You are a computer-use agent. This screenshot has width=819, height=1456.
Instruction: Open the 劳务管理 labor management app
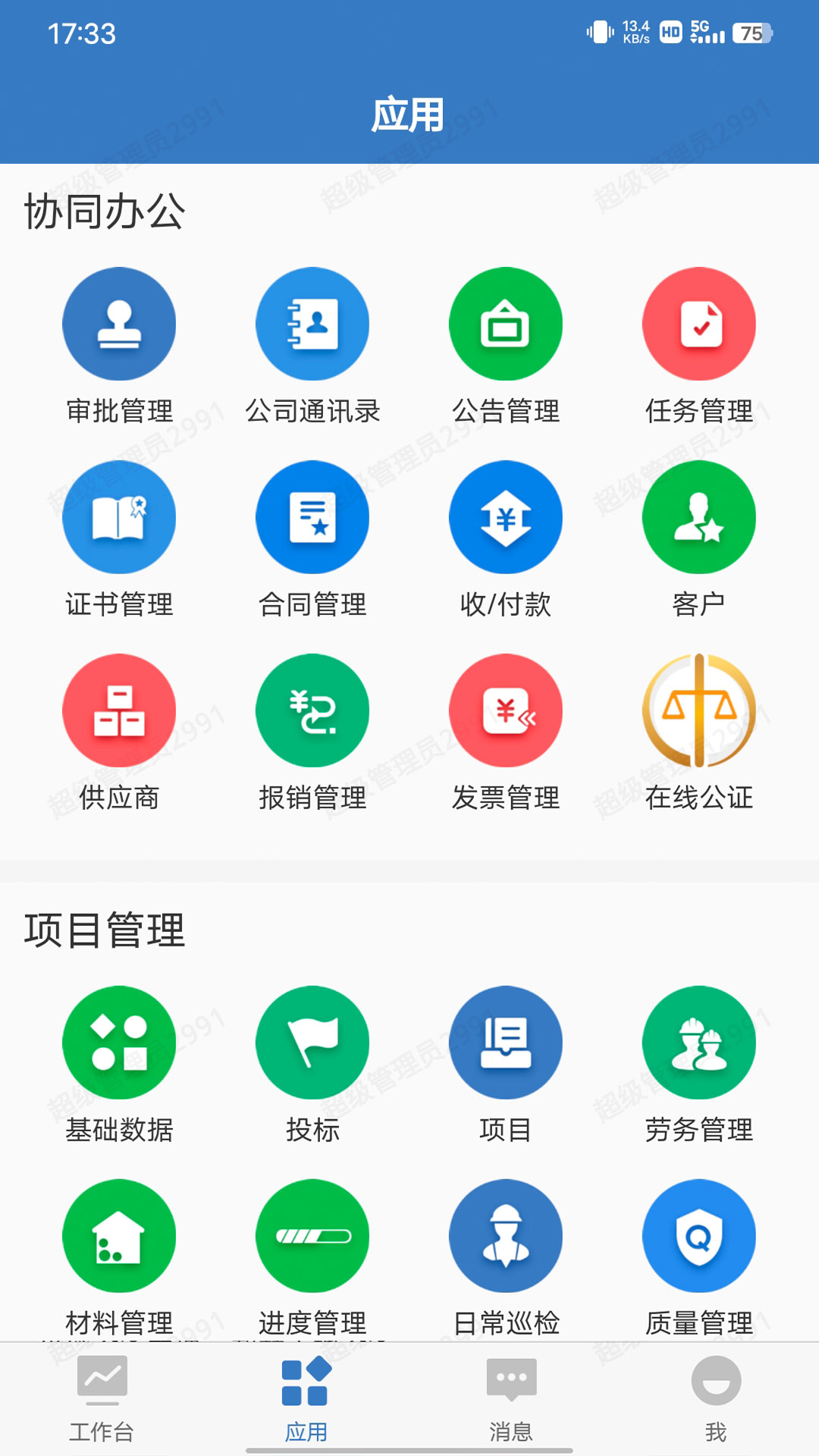point(699,1043)
